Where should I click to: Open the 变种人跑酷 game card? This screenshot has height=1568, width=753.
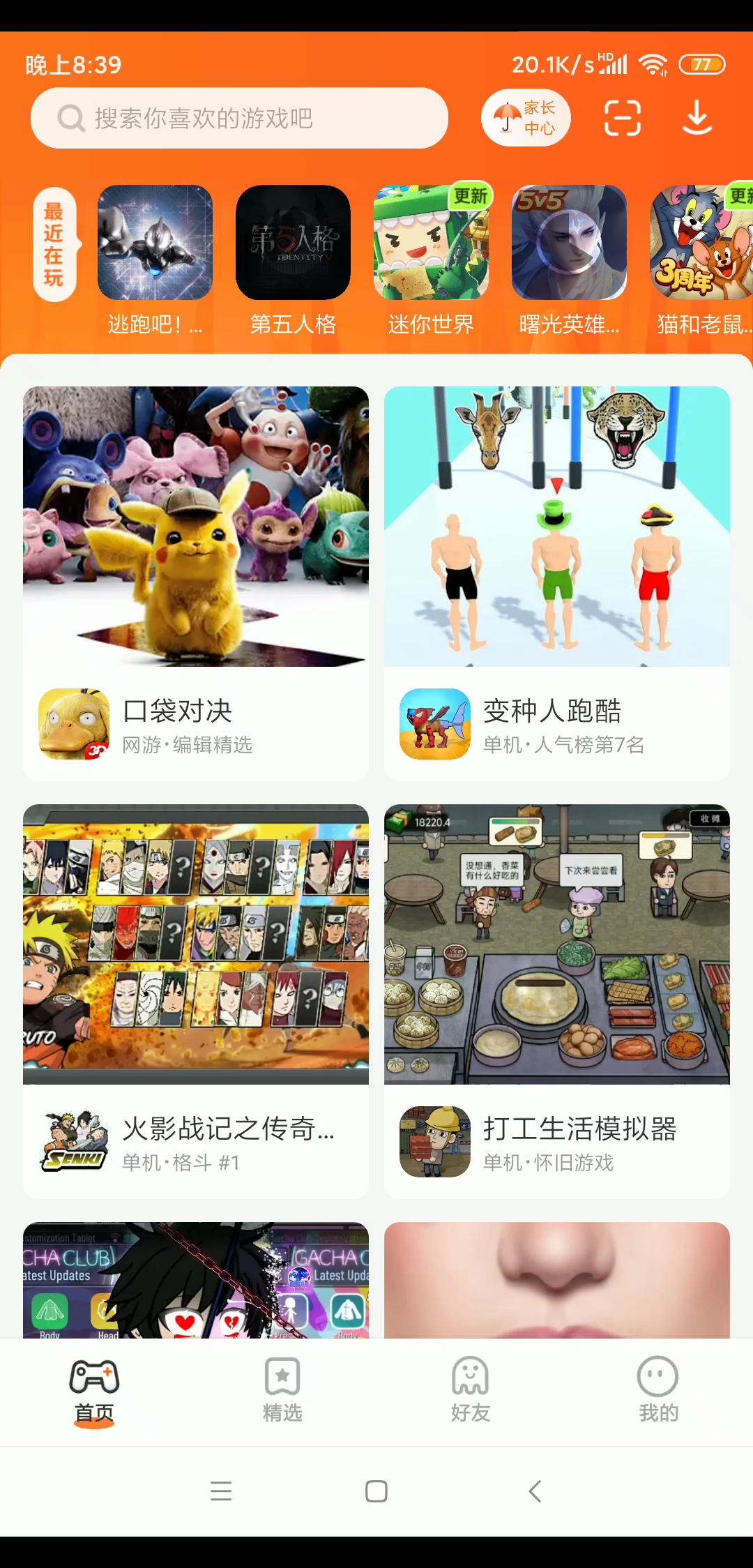pos(557,583)
